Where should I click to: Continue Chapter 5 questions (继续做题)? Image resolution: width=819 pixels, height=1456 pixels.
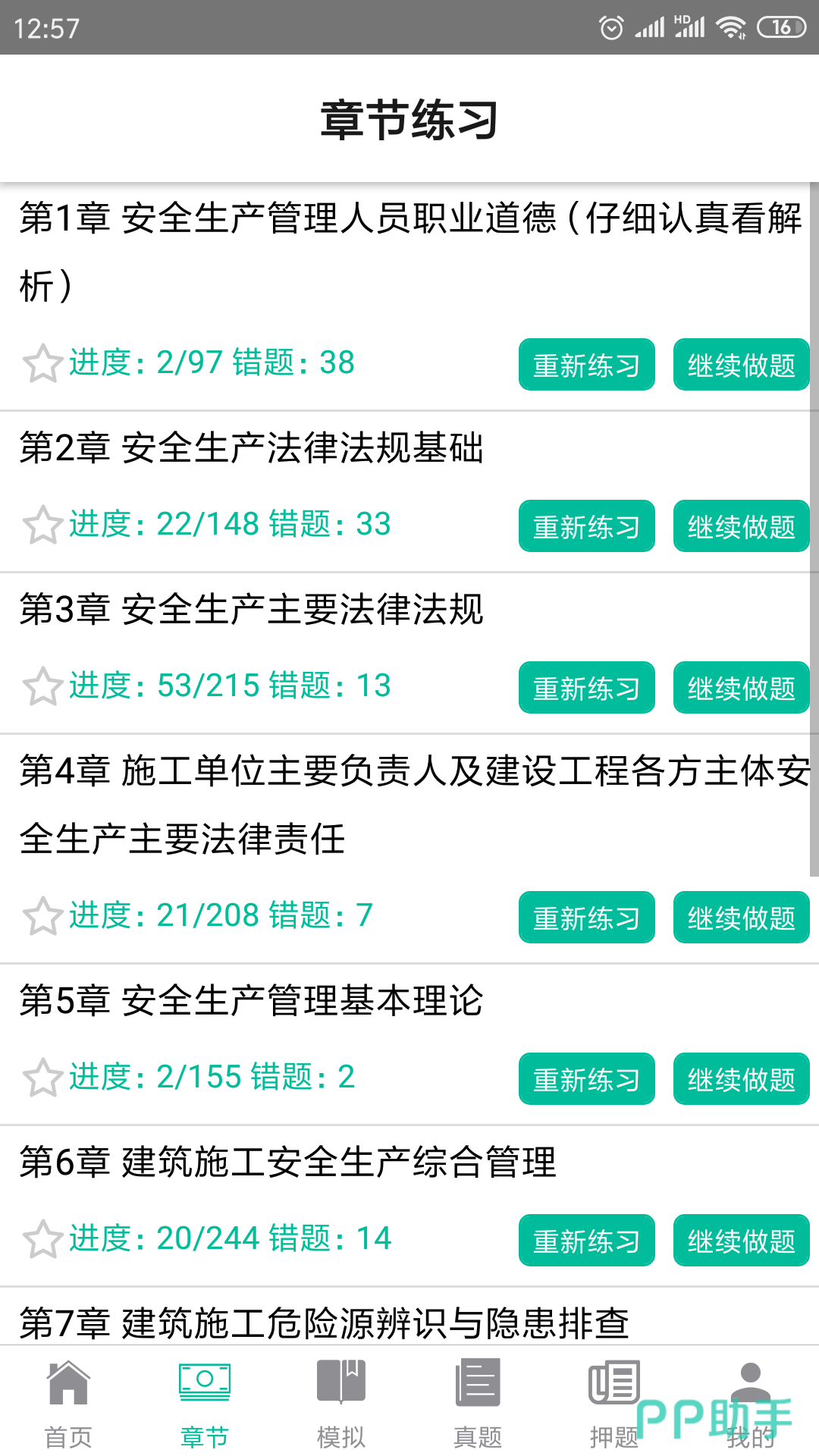tap(741, 1079)
